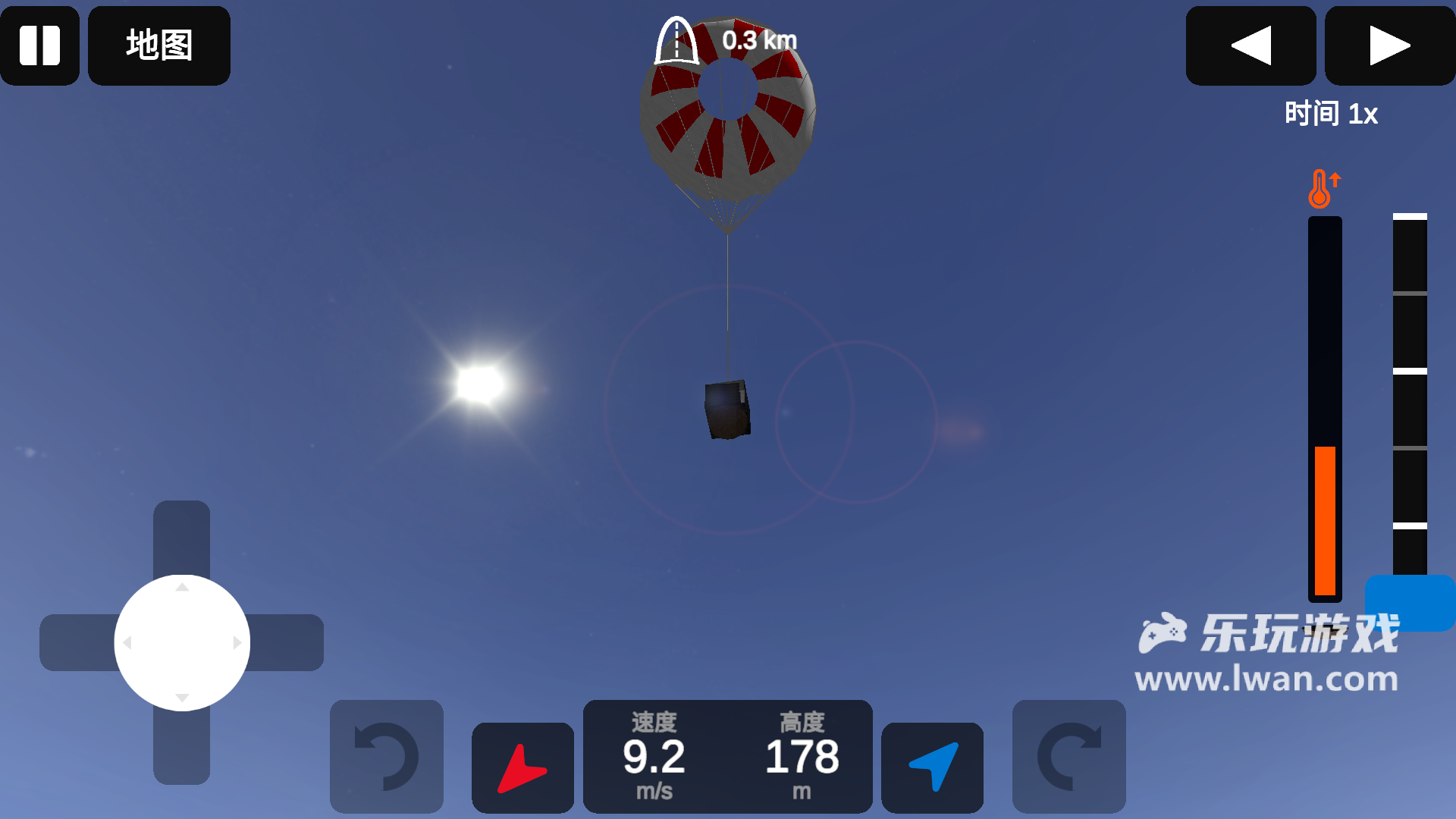Tap the blue arrow heading button
The width and height of the screenshot is (1456, 819).
932,767
